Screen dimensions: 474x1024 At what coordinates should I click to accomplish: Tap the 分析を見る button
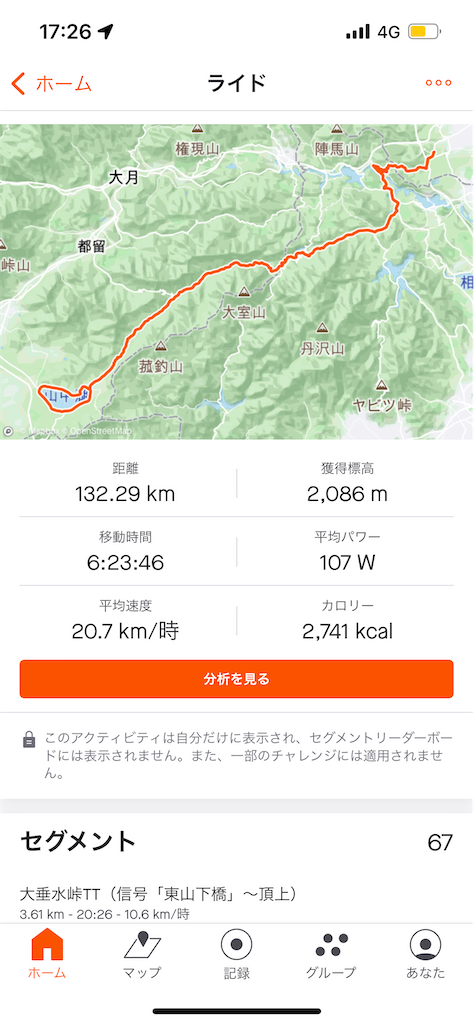[236, 679]
